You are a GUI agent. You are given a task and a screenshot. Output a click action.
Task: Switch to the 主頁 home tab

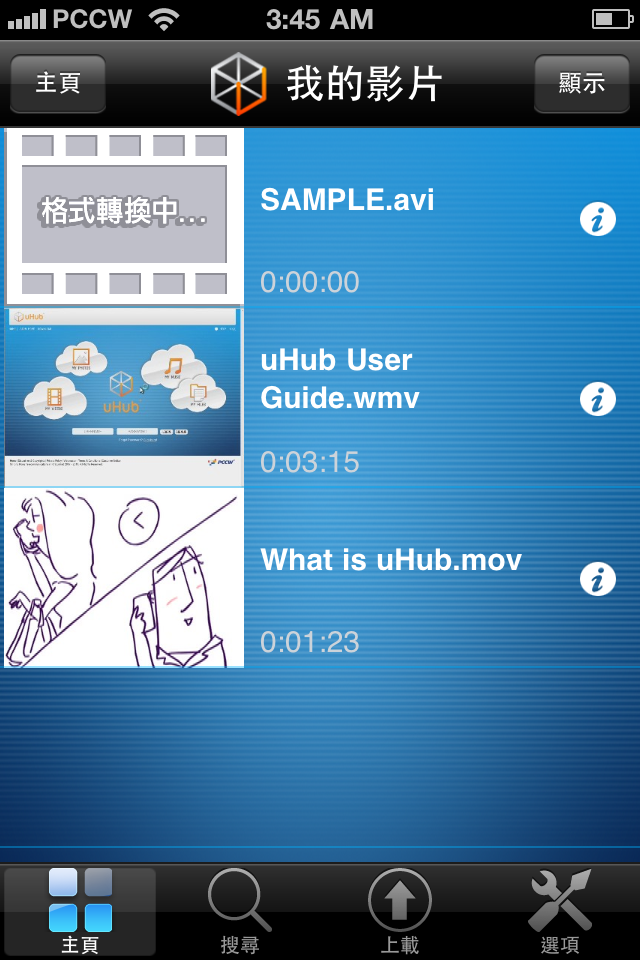tap(80, 911)
